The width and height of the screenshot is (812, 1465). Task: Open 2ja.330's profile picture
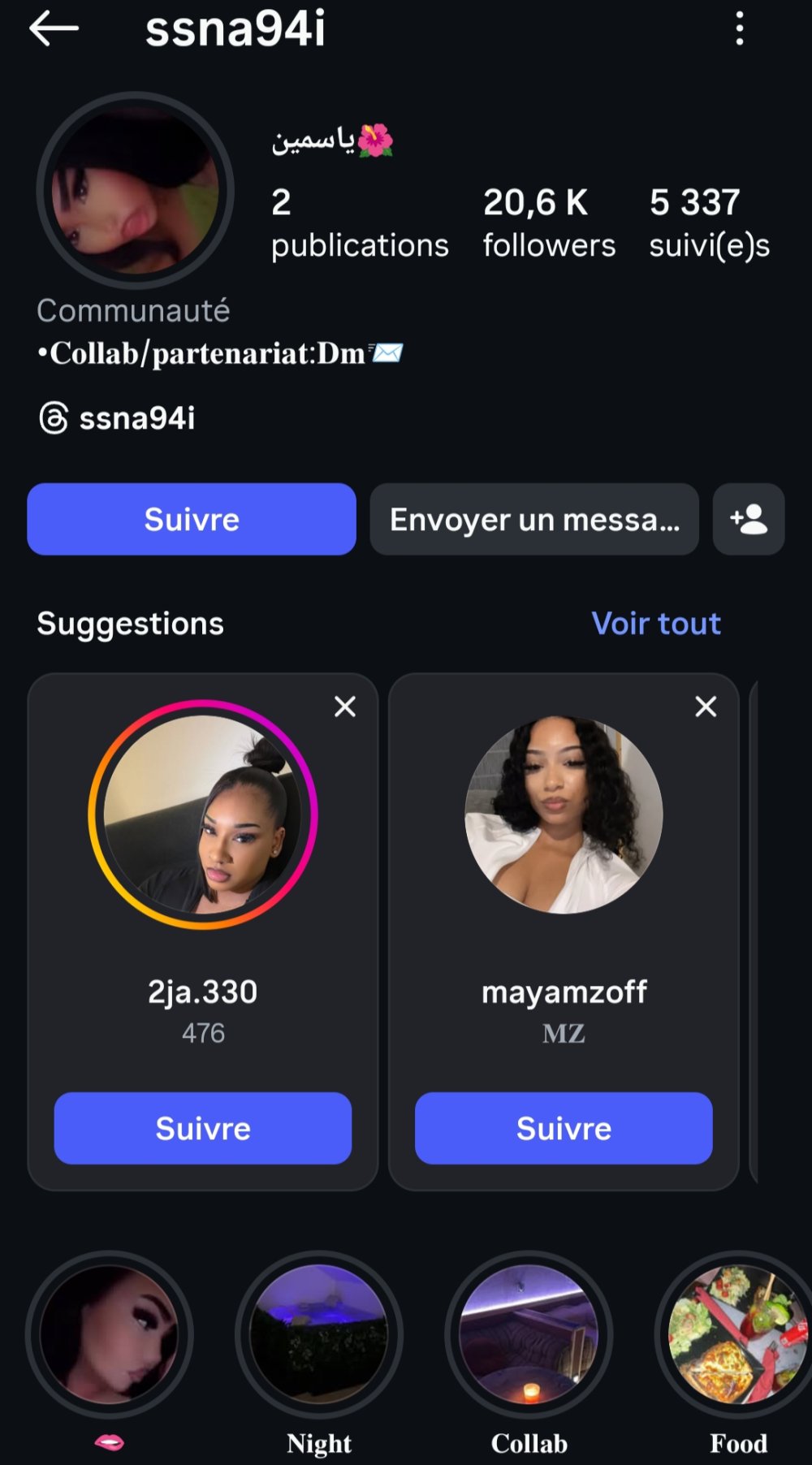(203, 815)
